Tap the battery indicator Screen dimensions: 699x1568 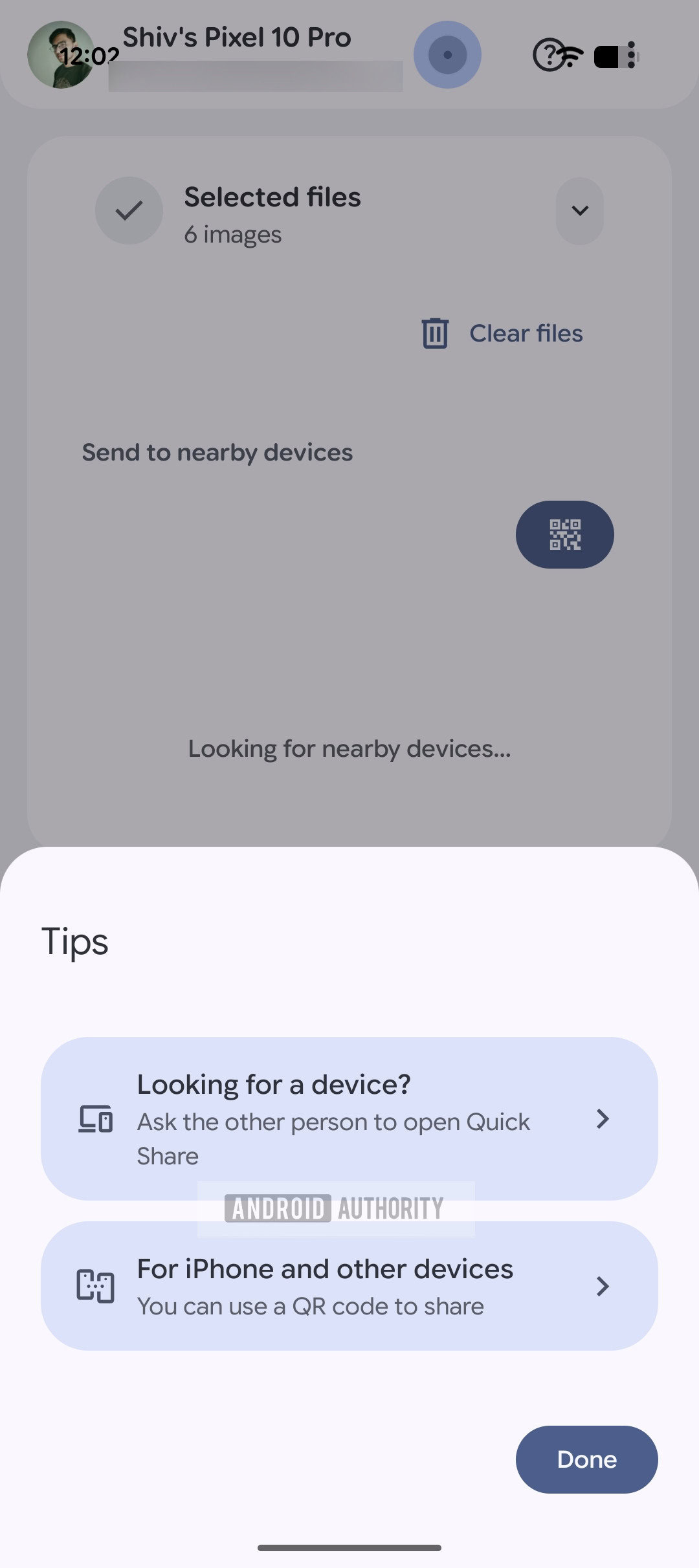[x=606, y=57]
